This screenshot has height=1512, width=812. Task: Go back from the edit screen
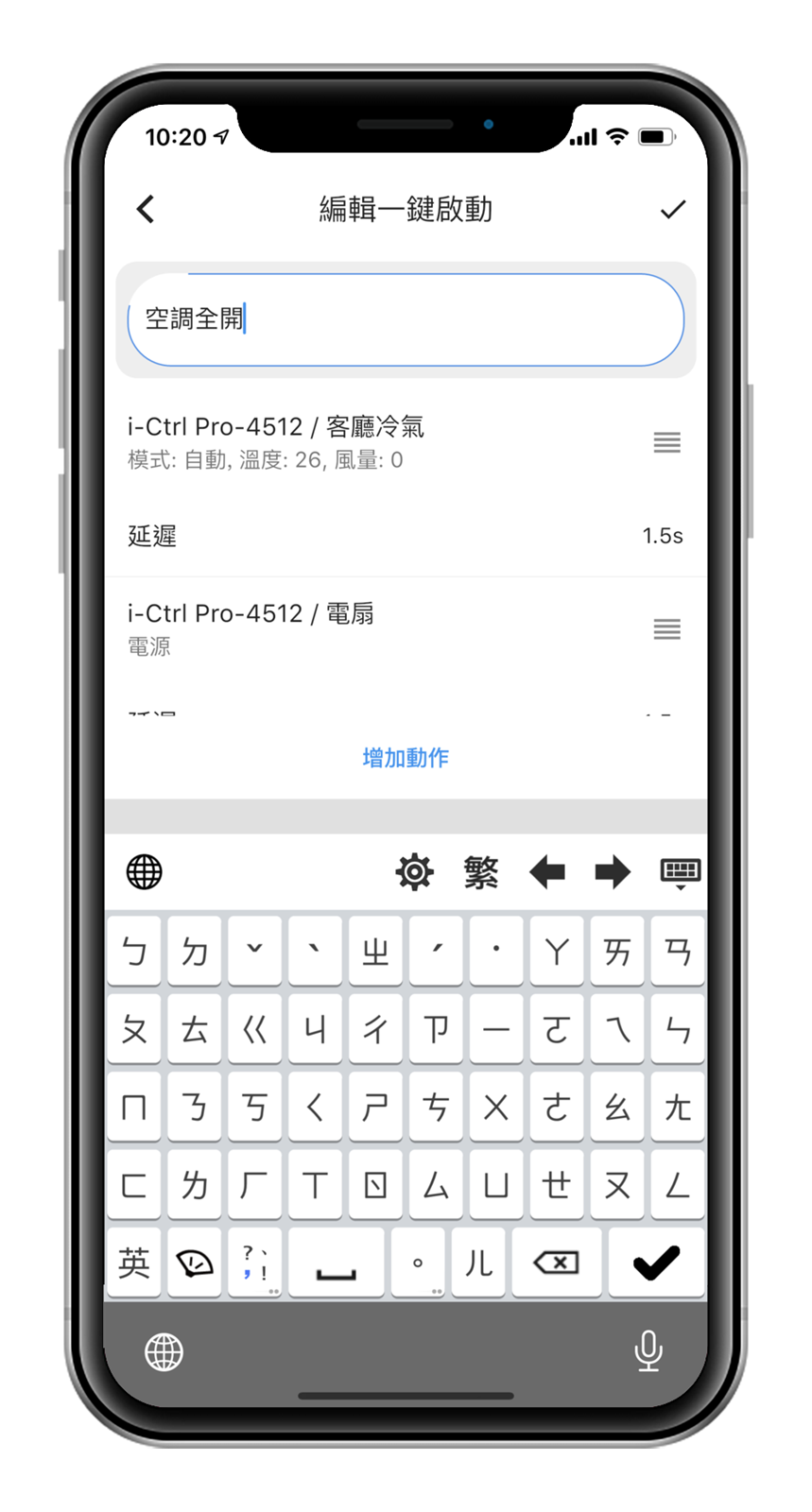[x=146, y=209]
